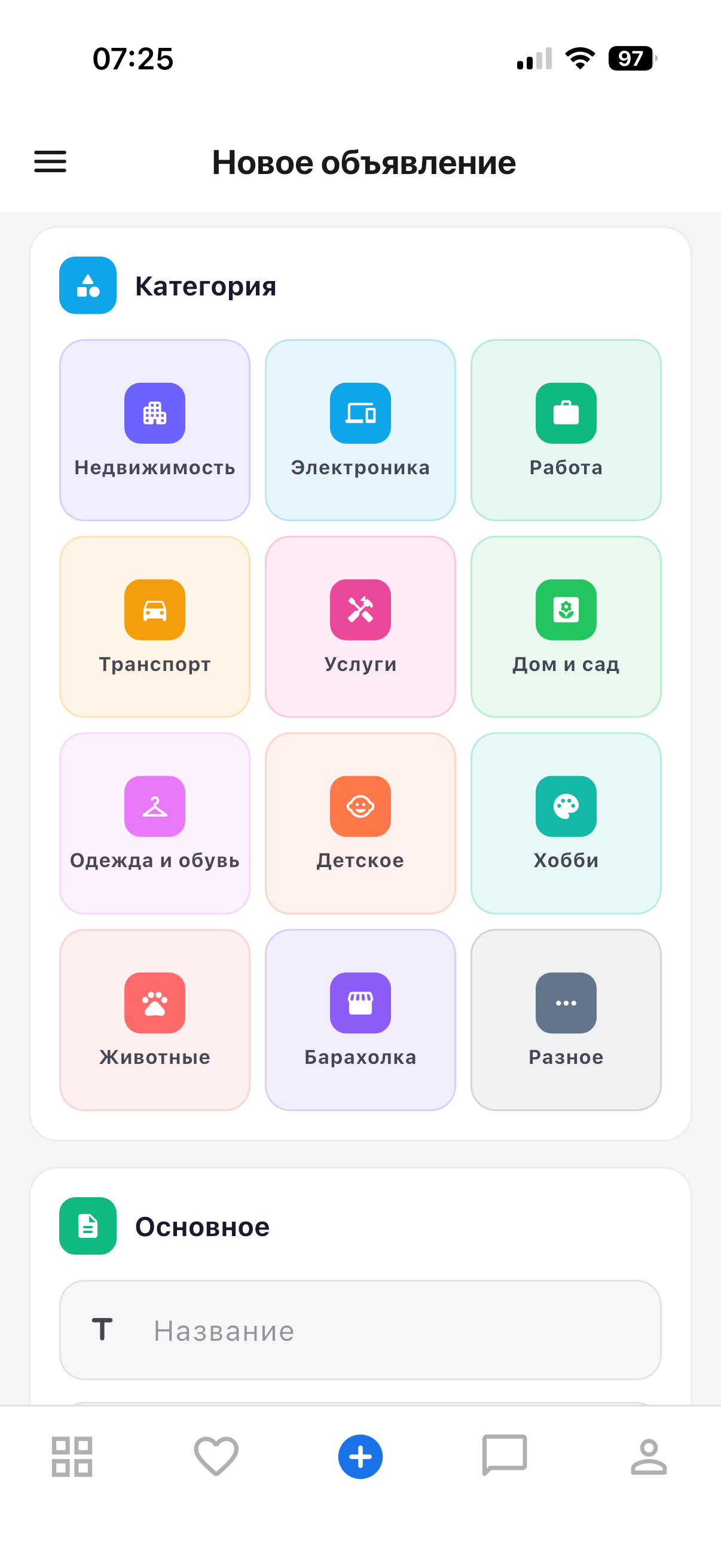Open the hamburger menu

50,162
